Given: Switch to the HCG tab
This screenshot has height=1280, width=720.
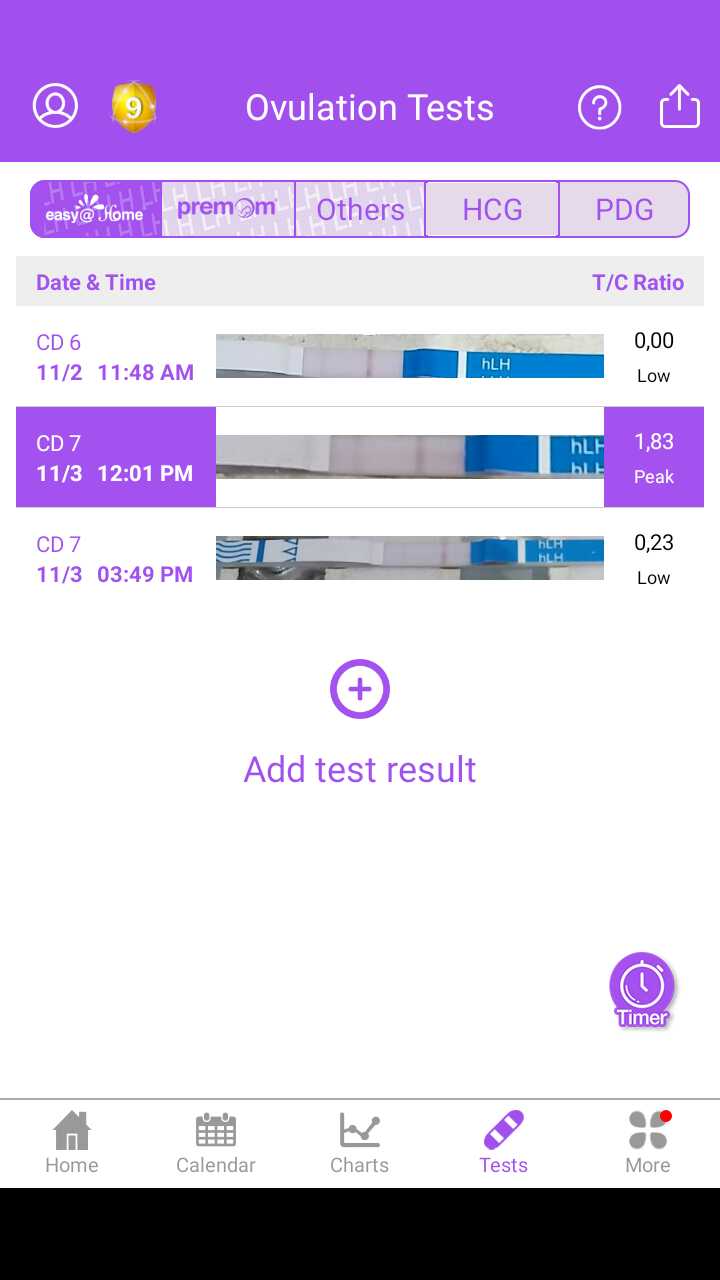Looking at the screenshot, I should click(492, 209).
